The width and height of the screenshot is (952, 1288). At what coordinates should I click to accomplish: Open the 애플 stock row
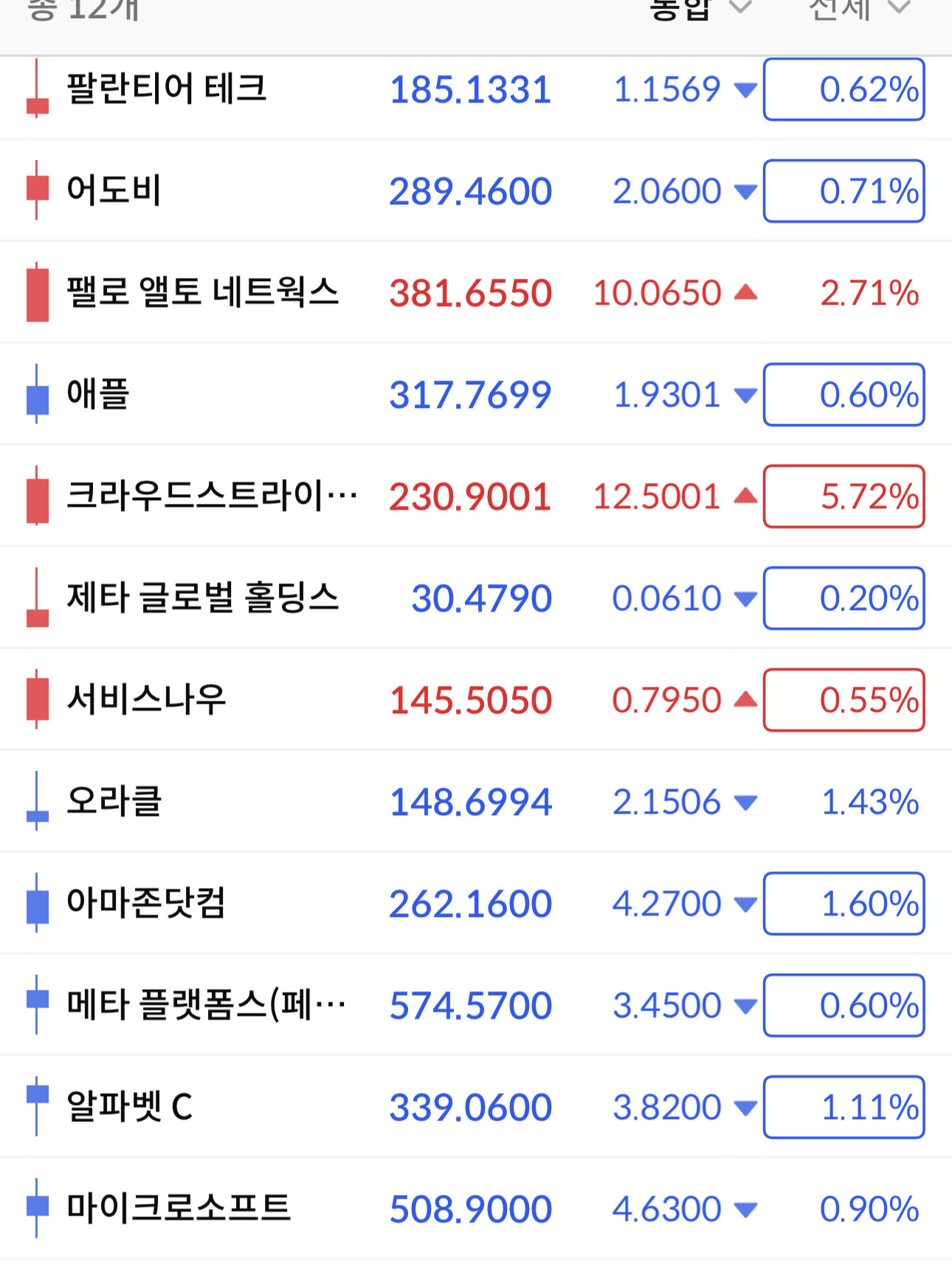(476, 394)
